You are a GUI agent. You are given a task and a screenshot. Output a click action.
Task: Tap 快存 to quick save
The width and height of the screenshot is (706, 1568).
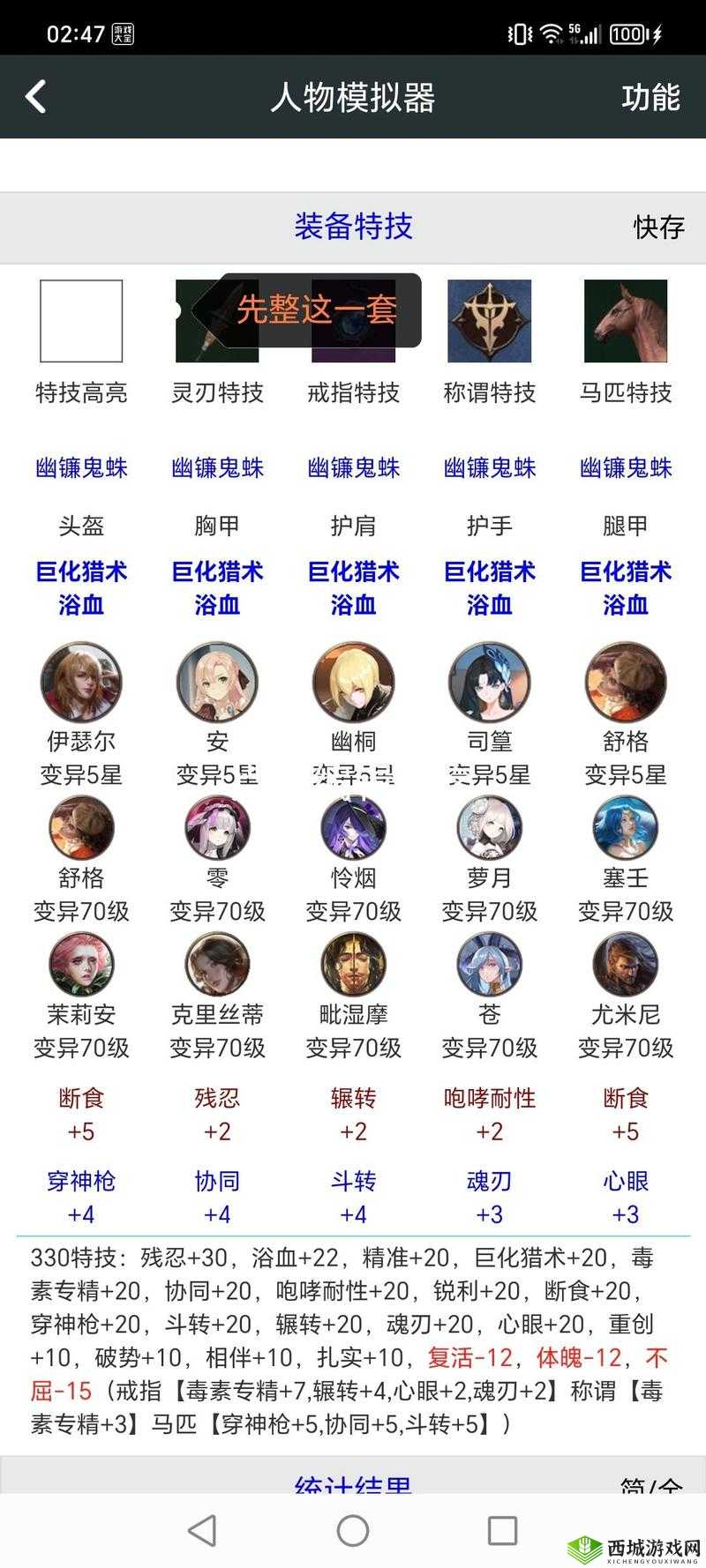(x=658, y=227)
